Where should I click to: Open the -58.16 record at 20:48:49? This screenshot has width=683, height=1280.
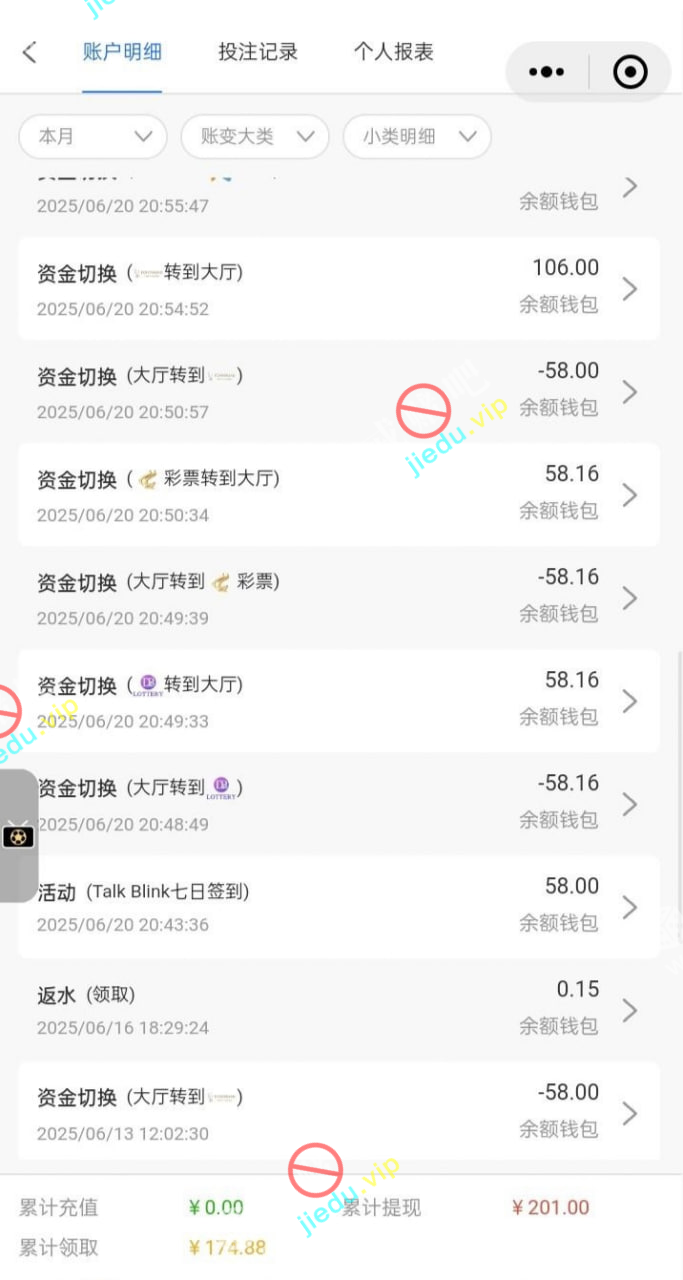coord(338,804)
